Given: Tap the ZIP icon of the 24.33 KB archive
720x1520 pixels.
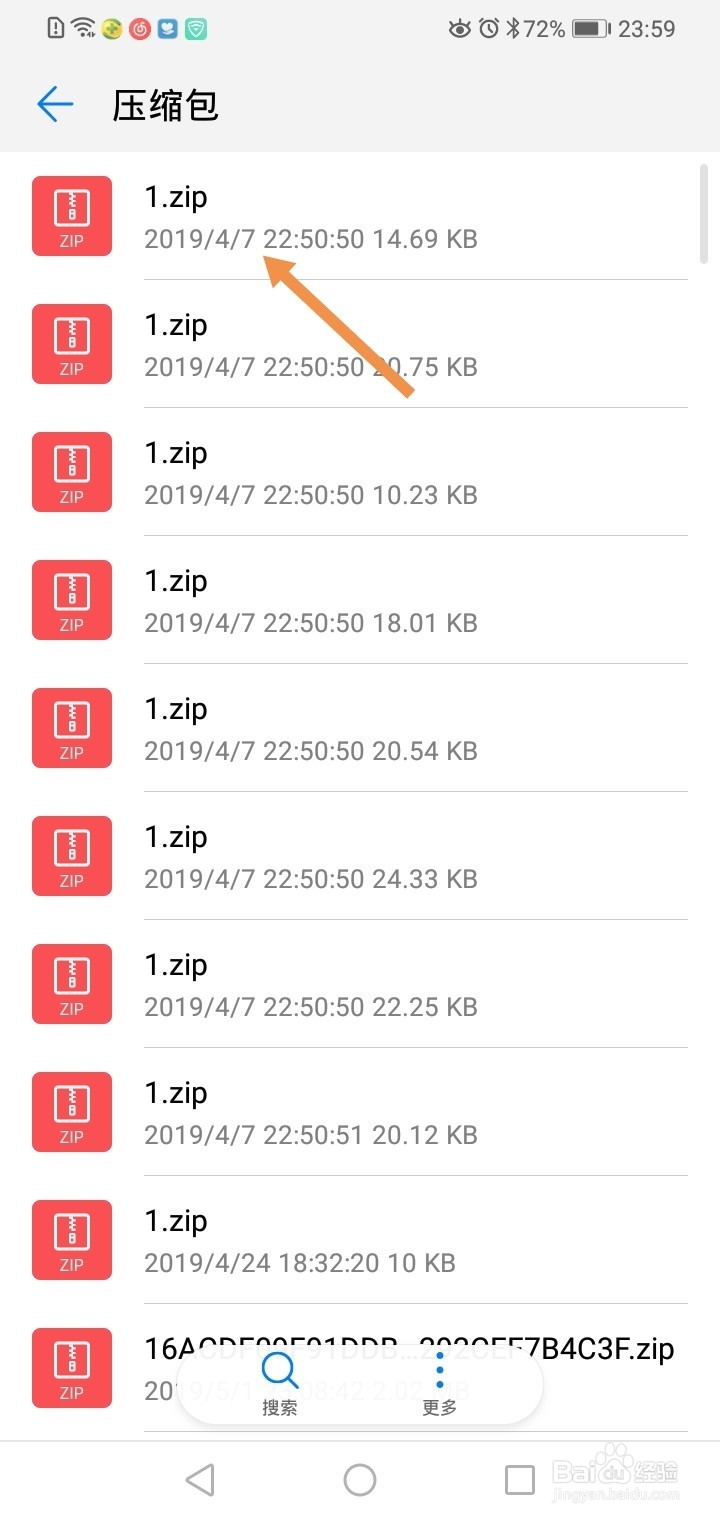Looking at the screenshot, I should point(71,856).
